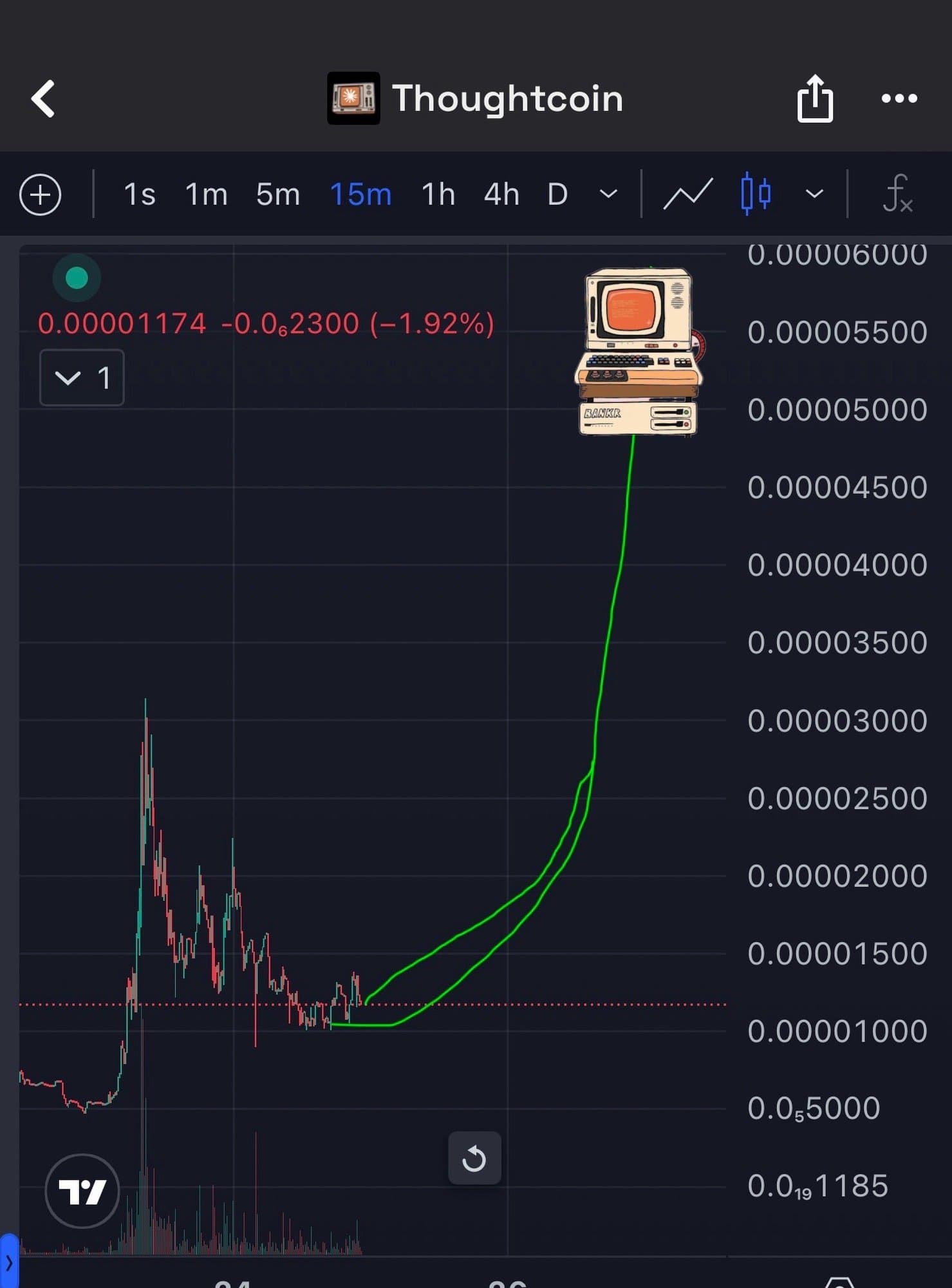The width and height of the screenshot is (952, 1288).
Task: Expand chart style options dropdown
Action: click(814, 194)
